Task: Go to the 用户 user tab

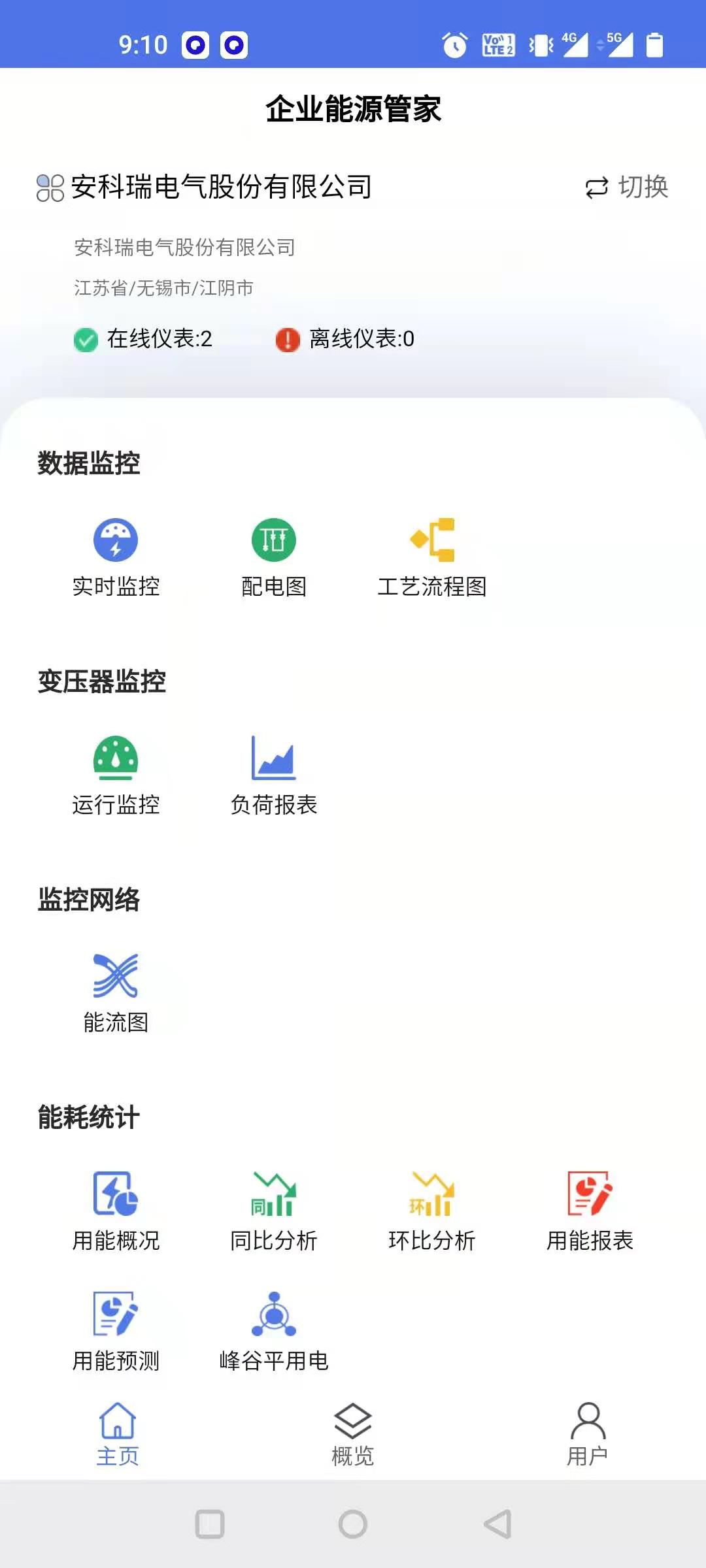Action: pos(588,1434)
